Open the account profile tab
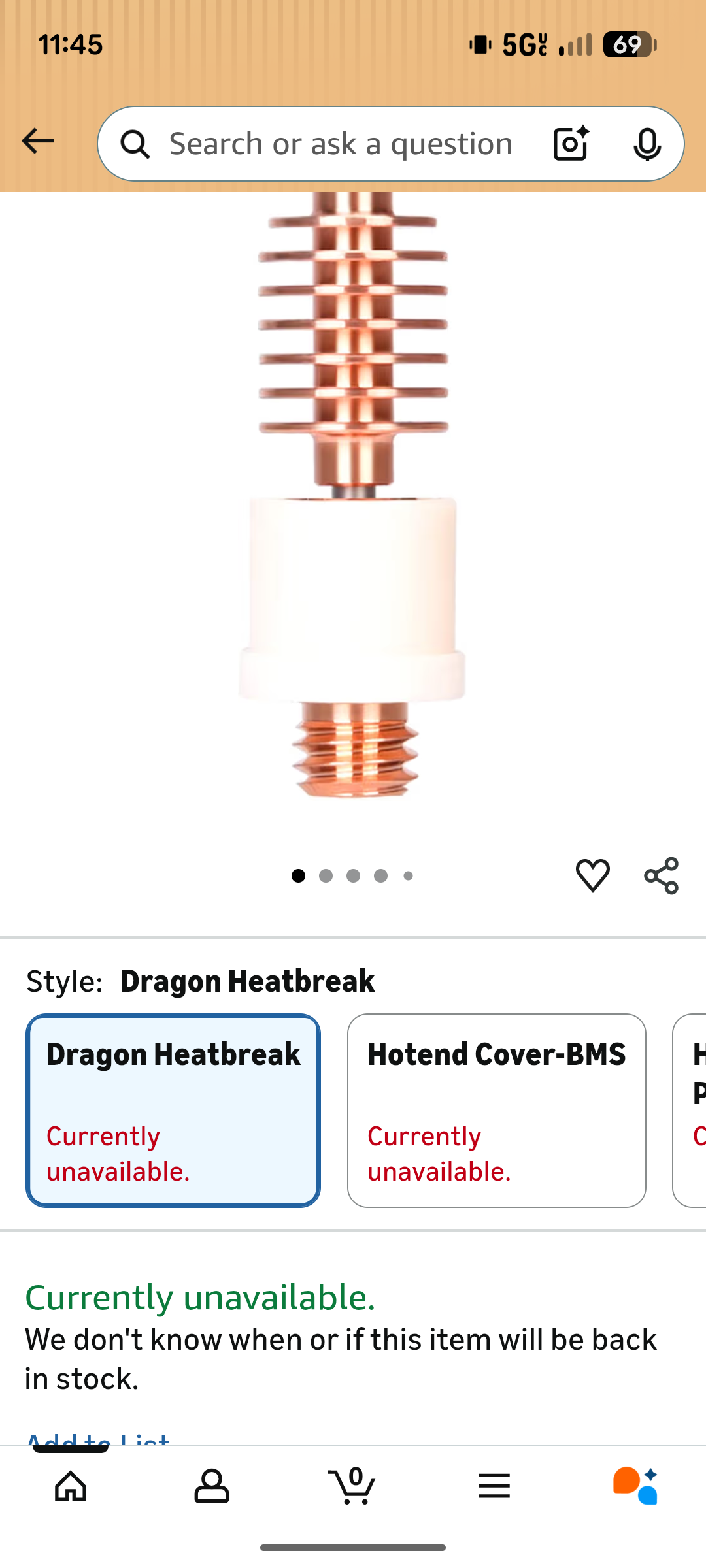 point(212,1486)
